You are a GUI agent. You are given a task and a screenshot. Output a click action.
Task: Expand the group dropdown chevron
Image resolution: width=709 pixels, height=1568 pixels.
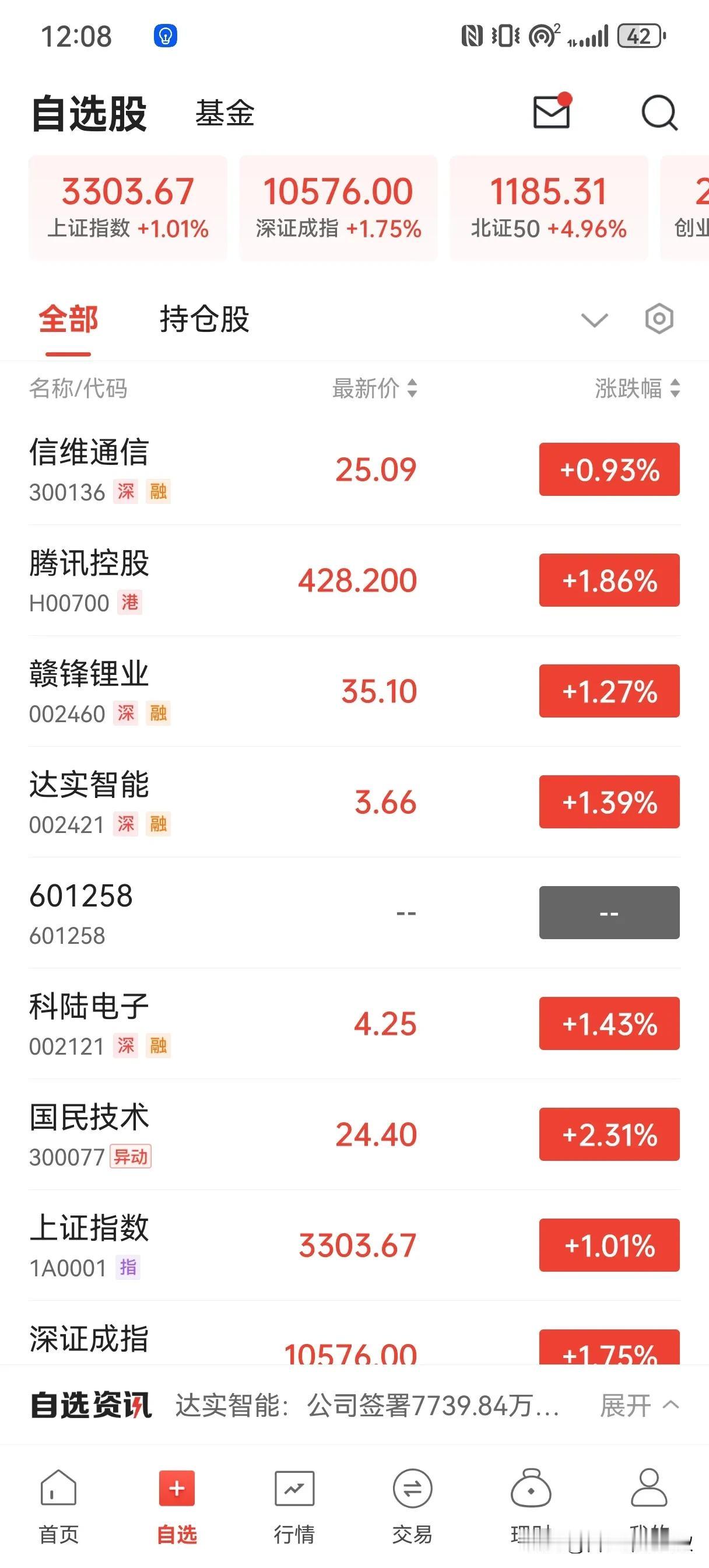click(595, 320)
